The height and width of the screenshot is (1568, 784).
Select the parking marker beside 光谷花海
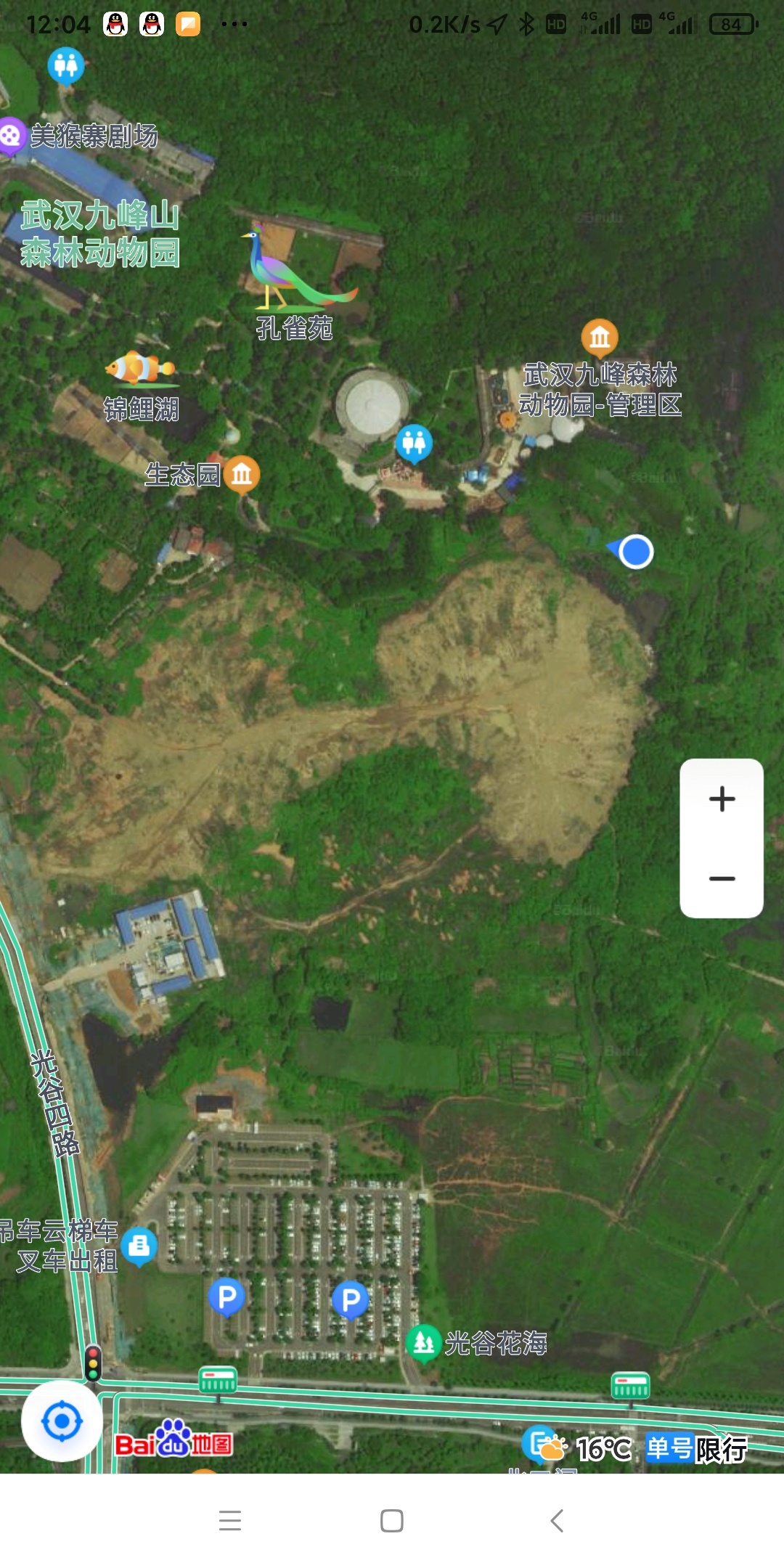(351, 1300)
